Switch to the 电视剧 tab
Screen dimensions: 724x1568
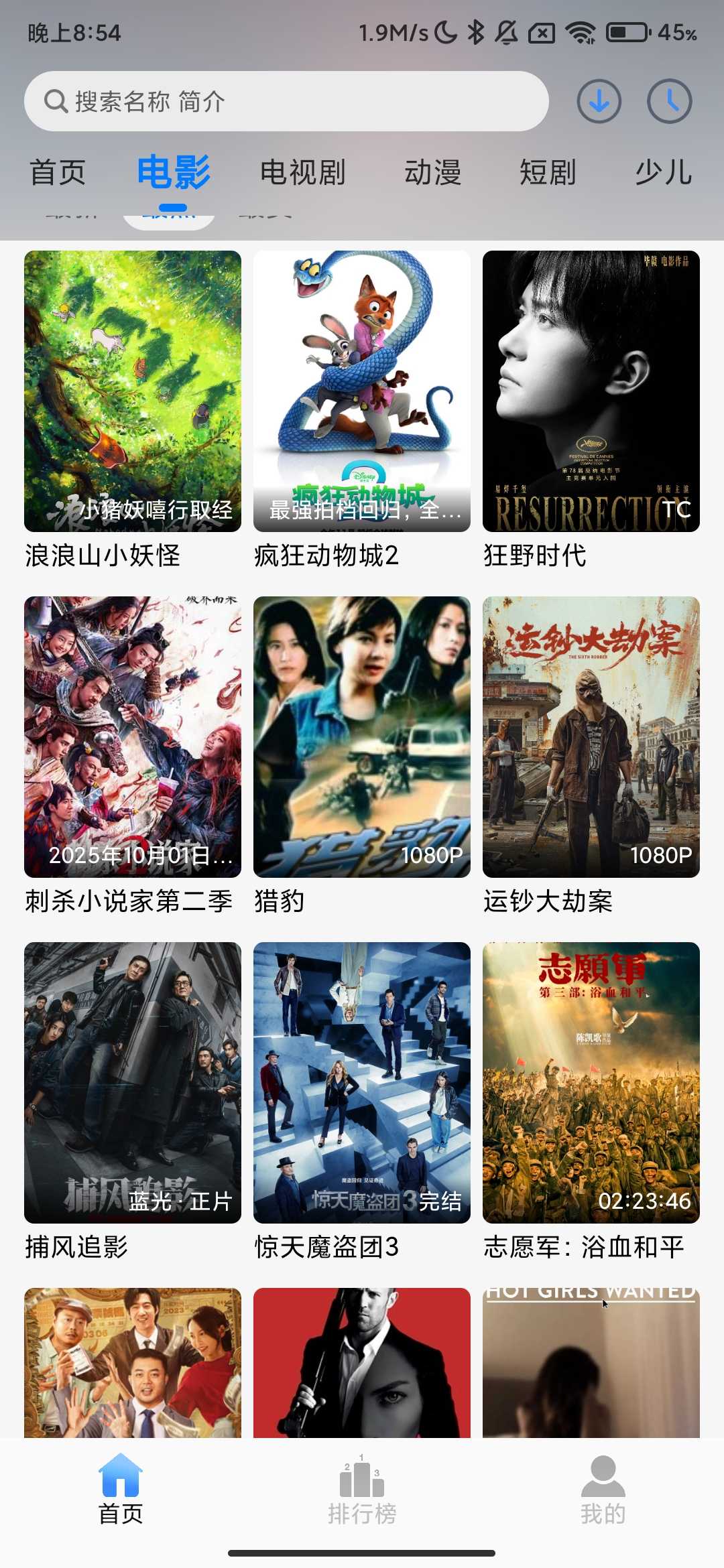[303, 173]
